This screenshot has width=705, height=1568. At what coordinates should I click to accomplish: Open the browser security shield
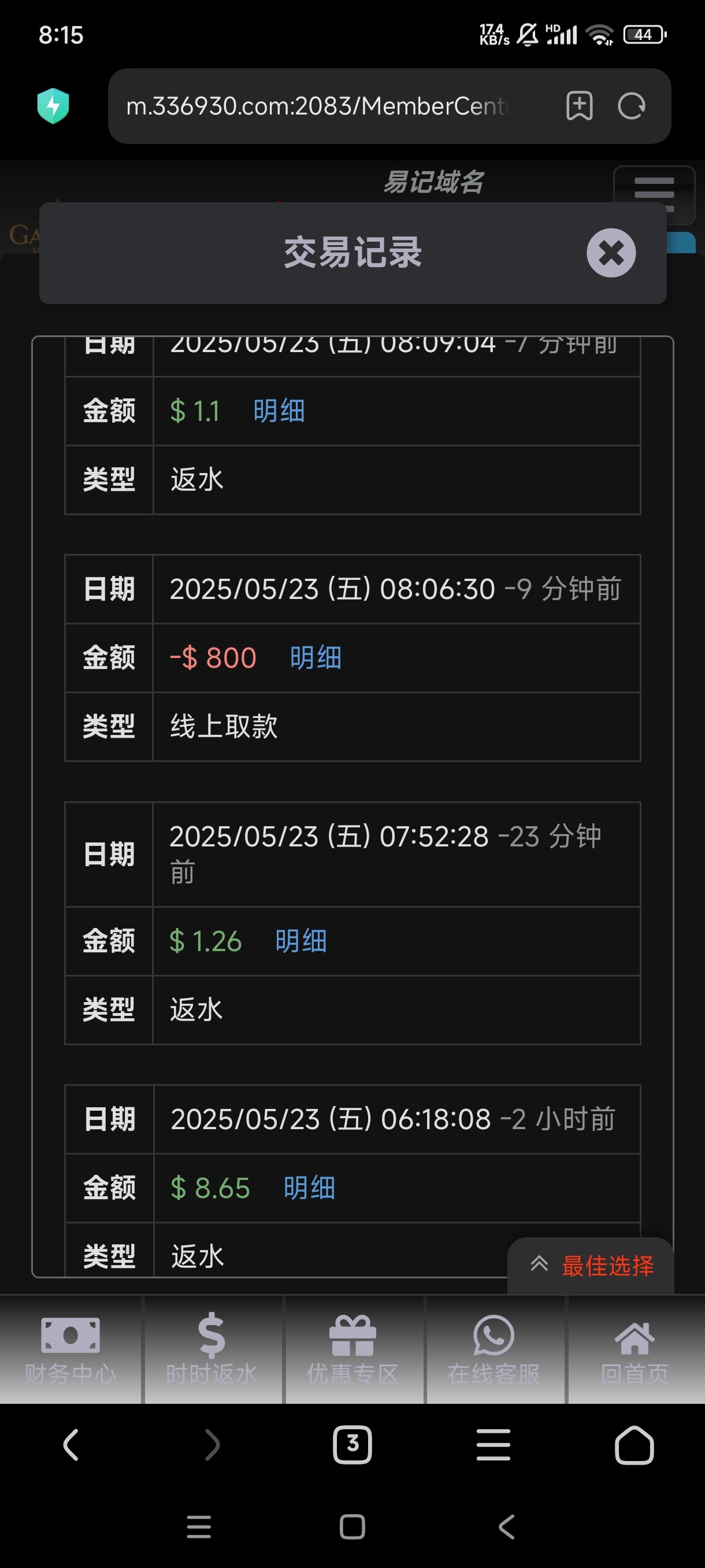(x=53, y=106)
